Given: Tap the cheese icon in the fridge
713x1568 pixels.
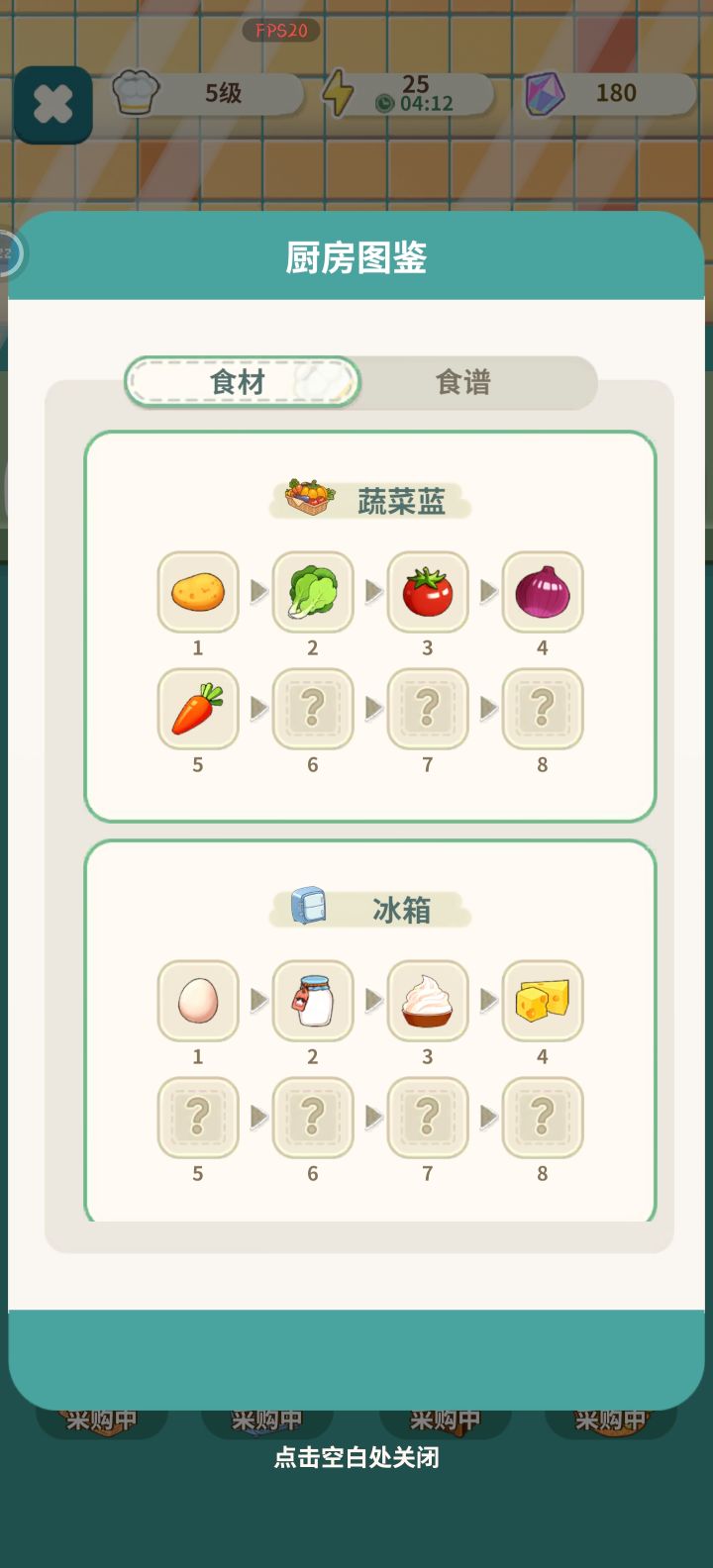Looking at the screenshot, I should [x=542, y=1002].
